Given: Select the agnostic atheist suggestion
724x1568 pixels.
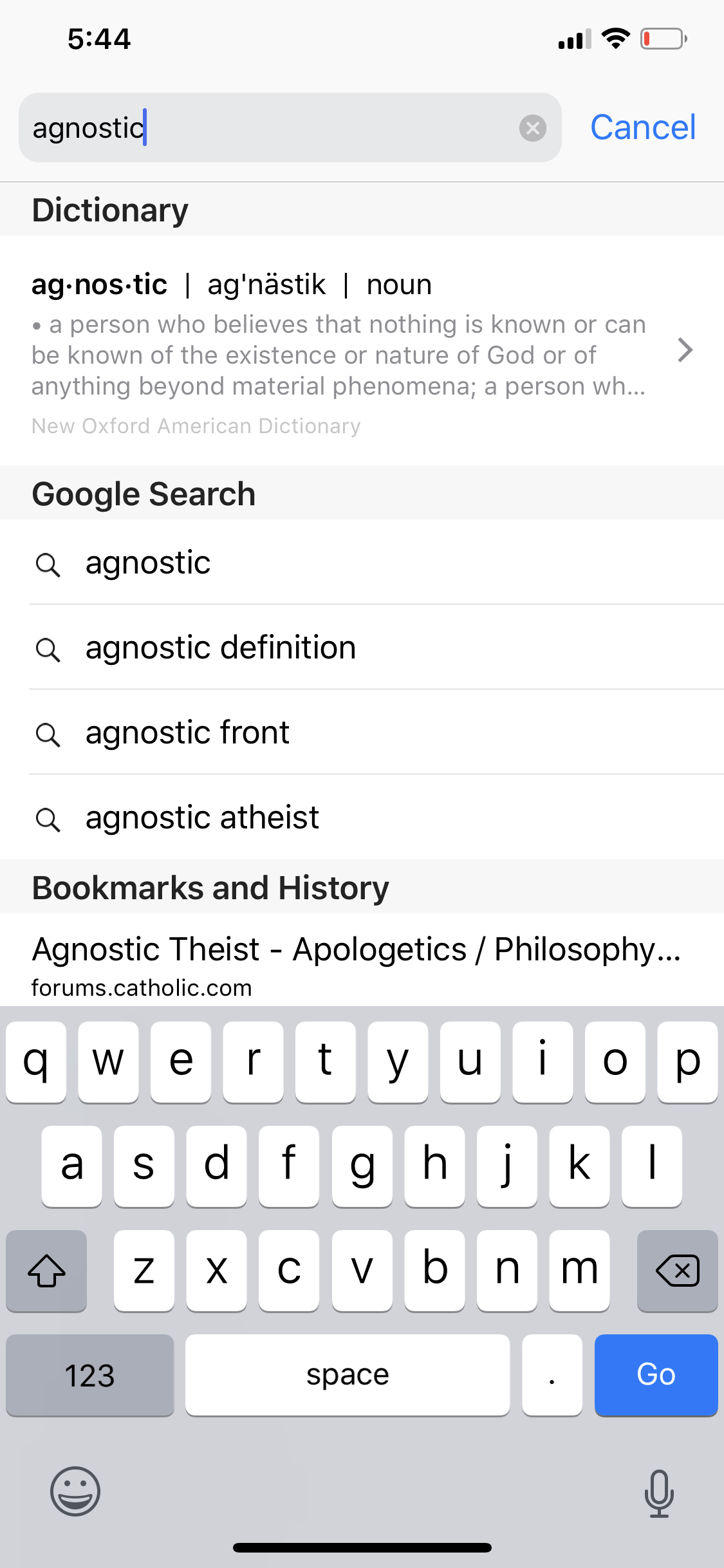Looking at the screenshot, I should (x=362, y=817).
